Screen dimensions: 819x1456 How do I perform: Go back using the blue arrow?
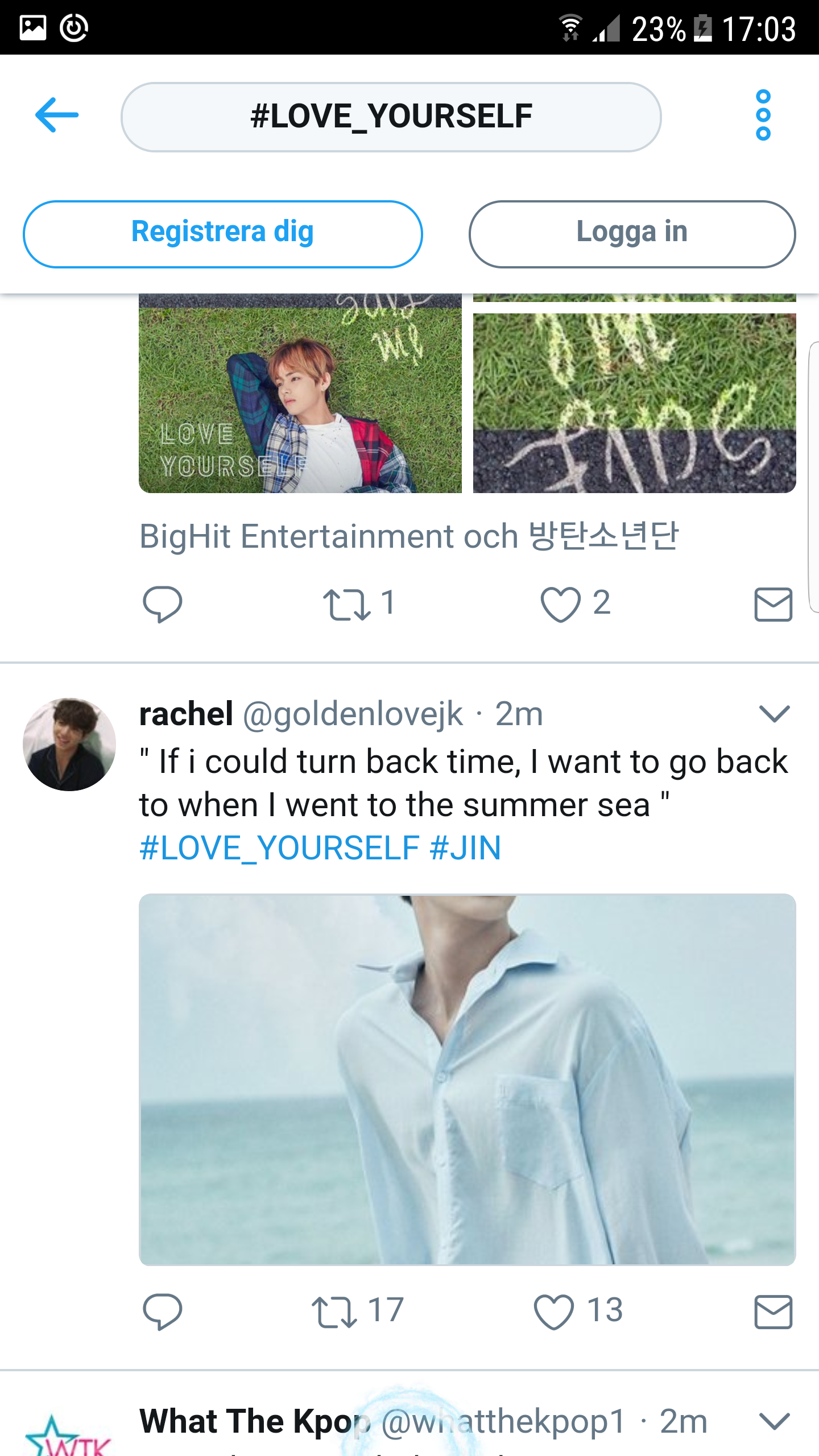pos(57,115)
